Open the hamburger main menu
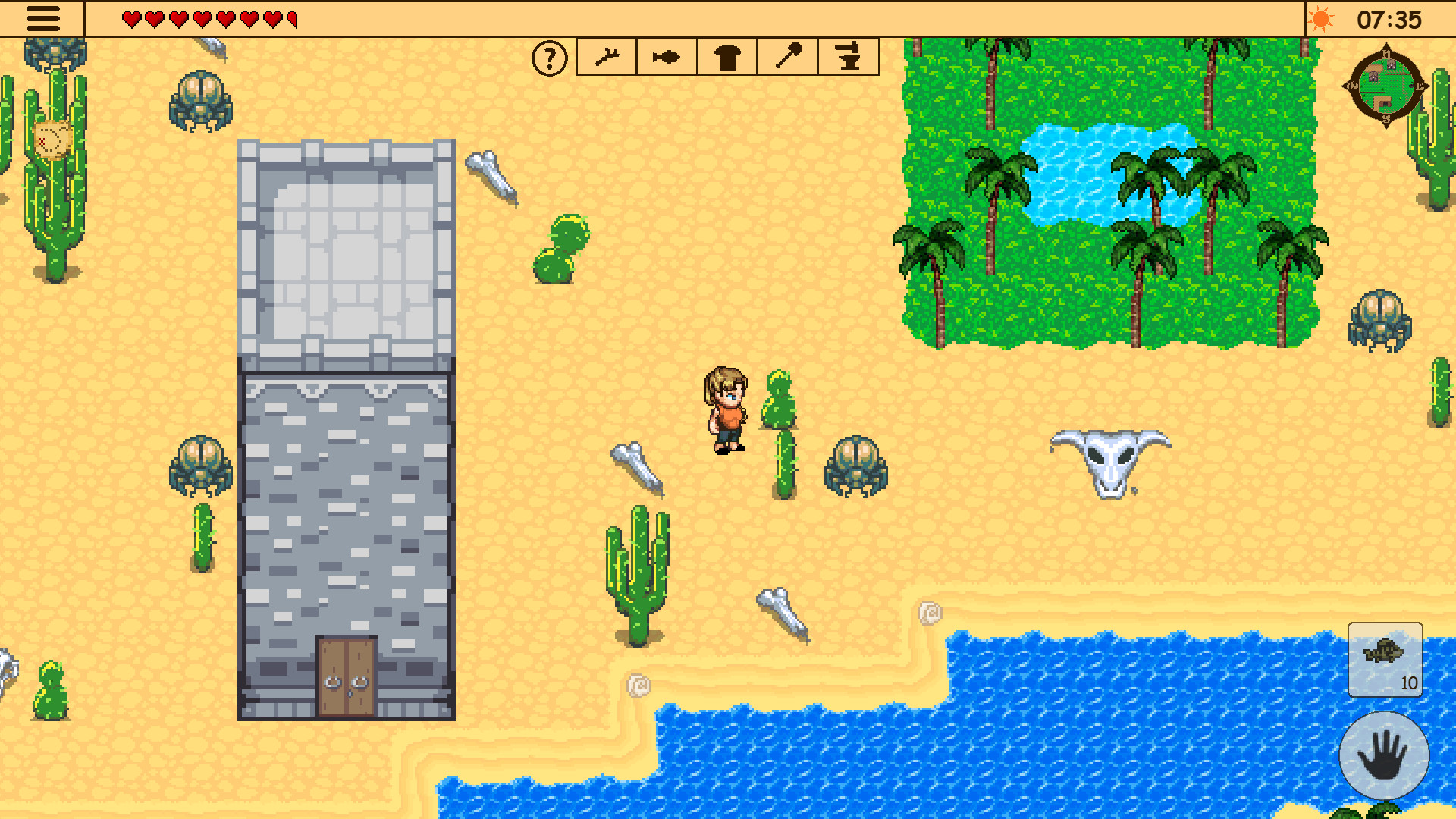The image size is (1456, 819). (x=42, y=19)
